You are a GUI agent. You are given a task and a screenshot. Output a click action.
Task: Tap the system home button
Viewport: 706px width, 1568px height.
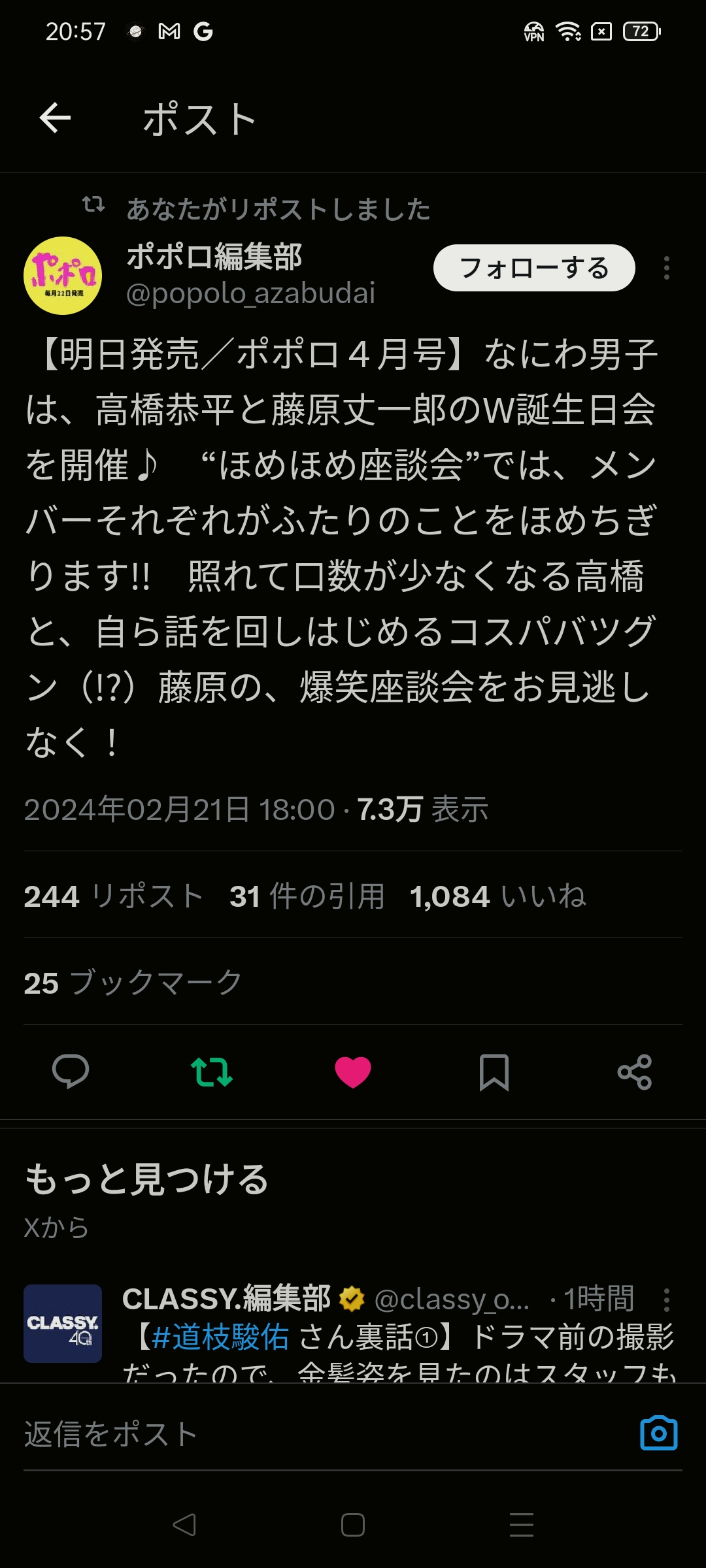coord(353,1525)
